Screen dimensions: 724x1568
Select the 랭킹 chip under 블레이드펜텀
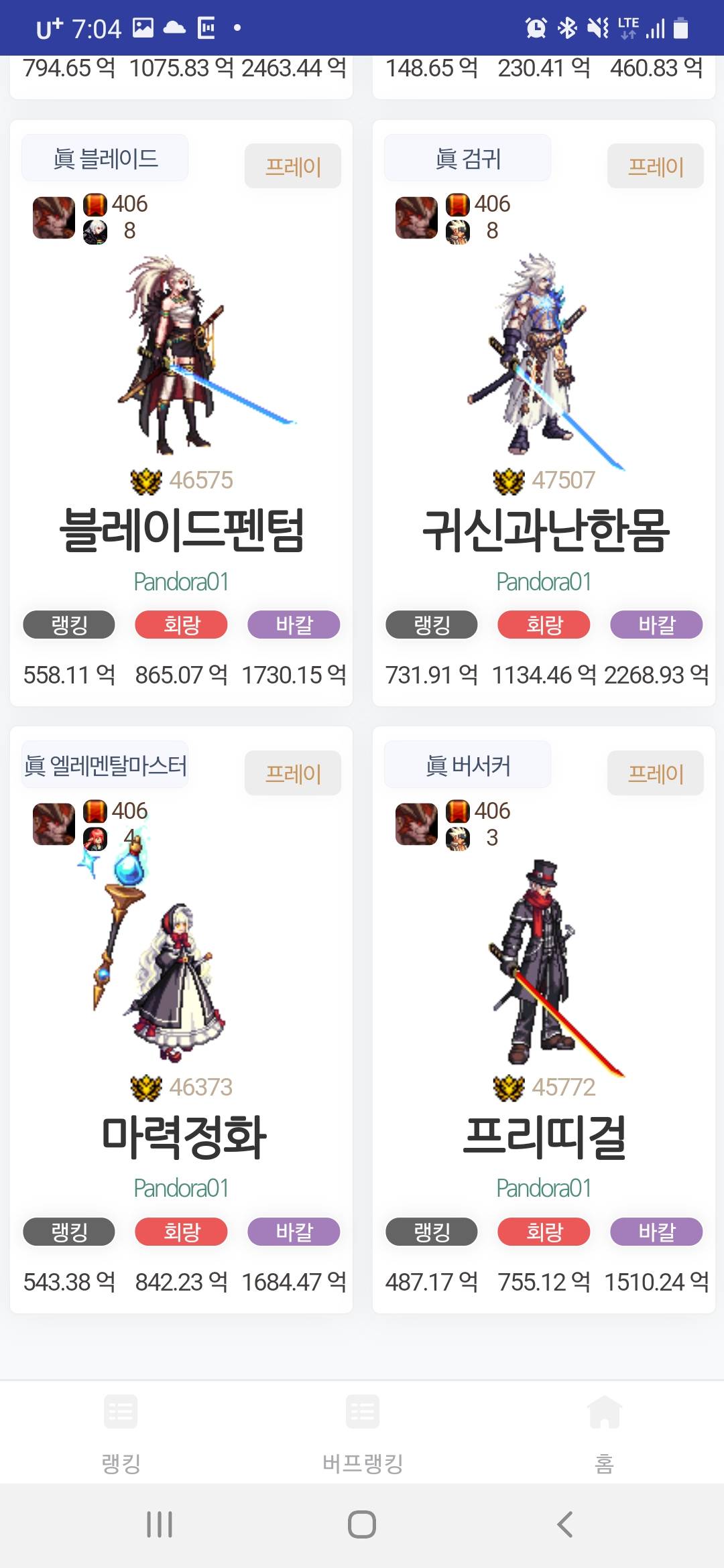pyautogui.click(x=69, y=625)
